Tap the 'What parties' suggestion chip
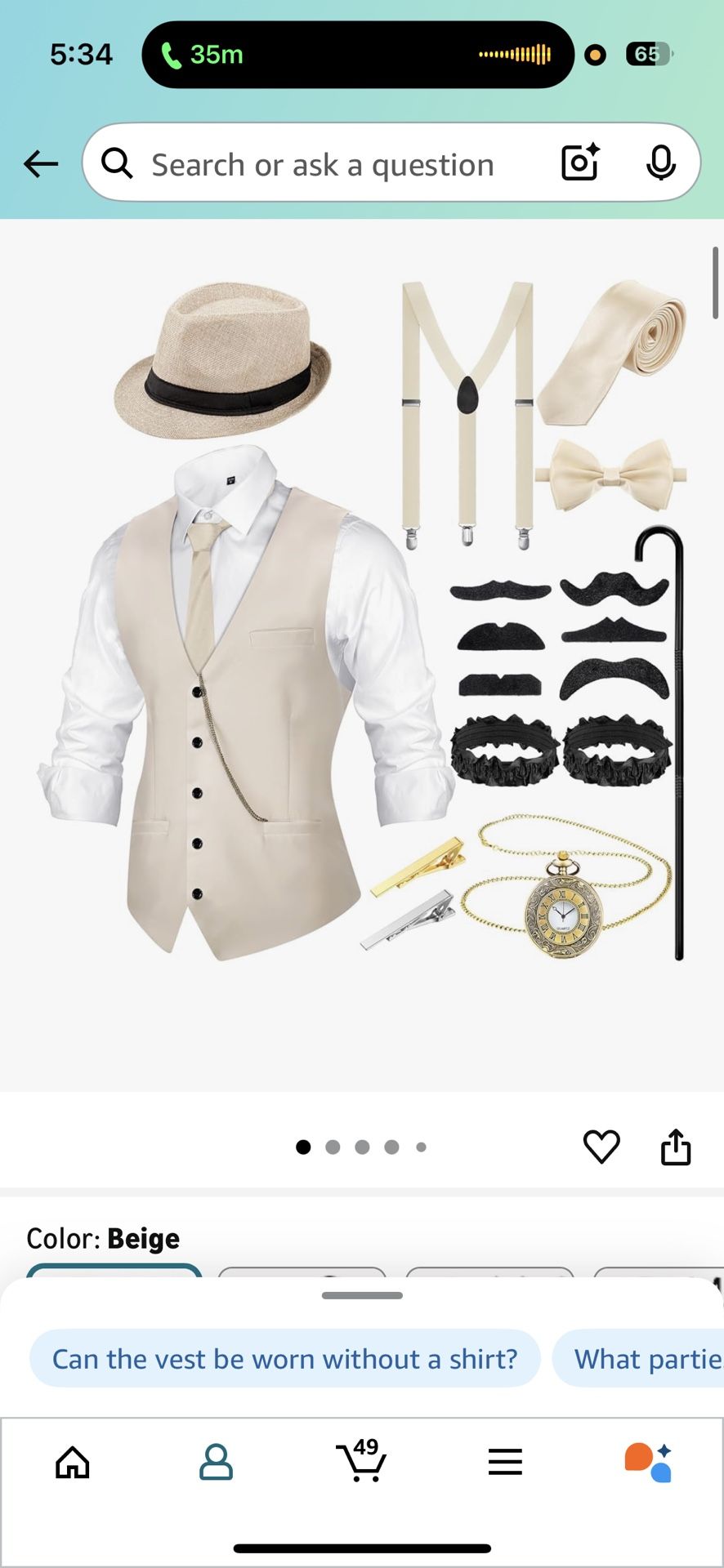This screenshot has width=724, height=1568. click(646, 1358)
